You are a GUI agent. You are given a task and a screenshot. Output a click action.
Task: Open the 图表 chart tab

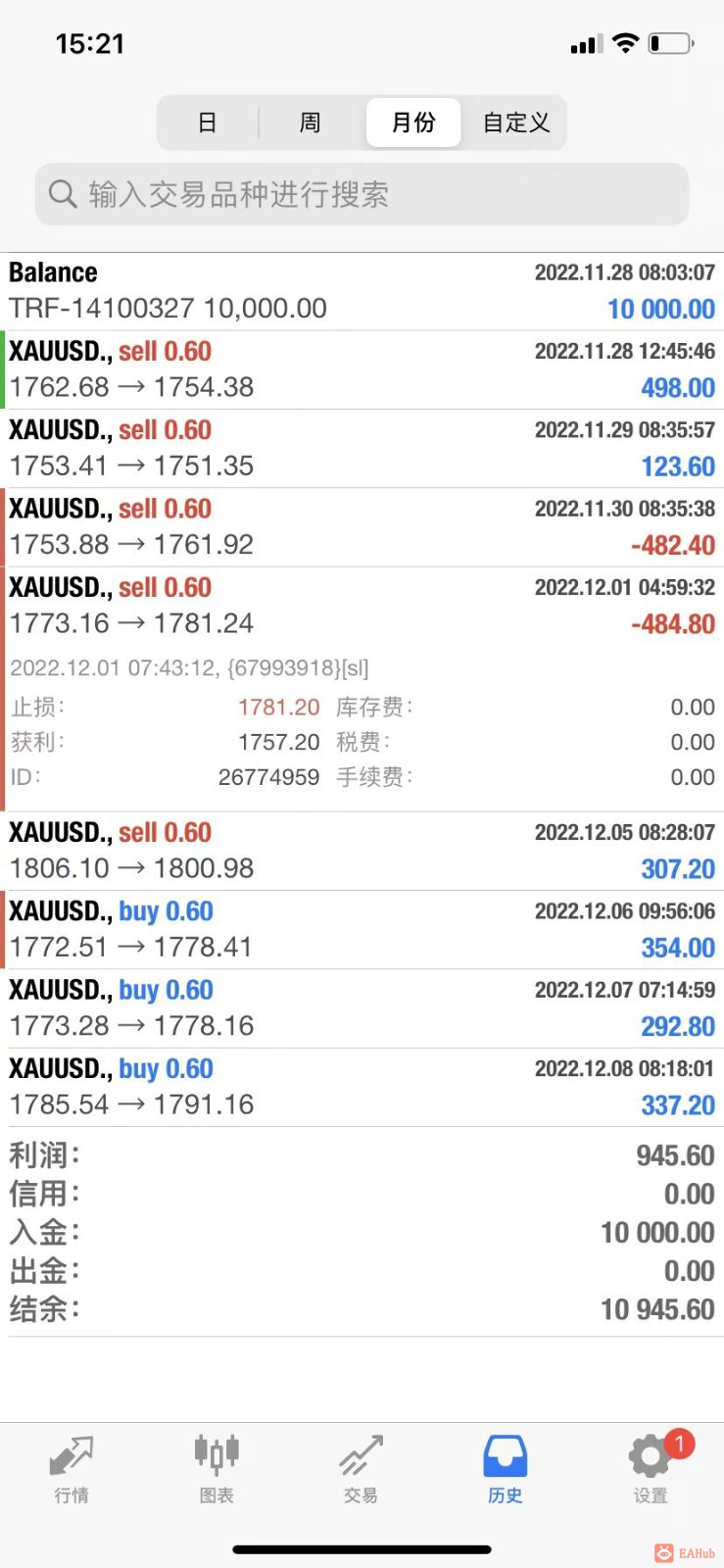coord(217,1467)
